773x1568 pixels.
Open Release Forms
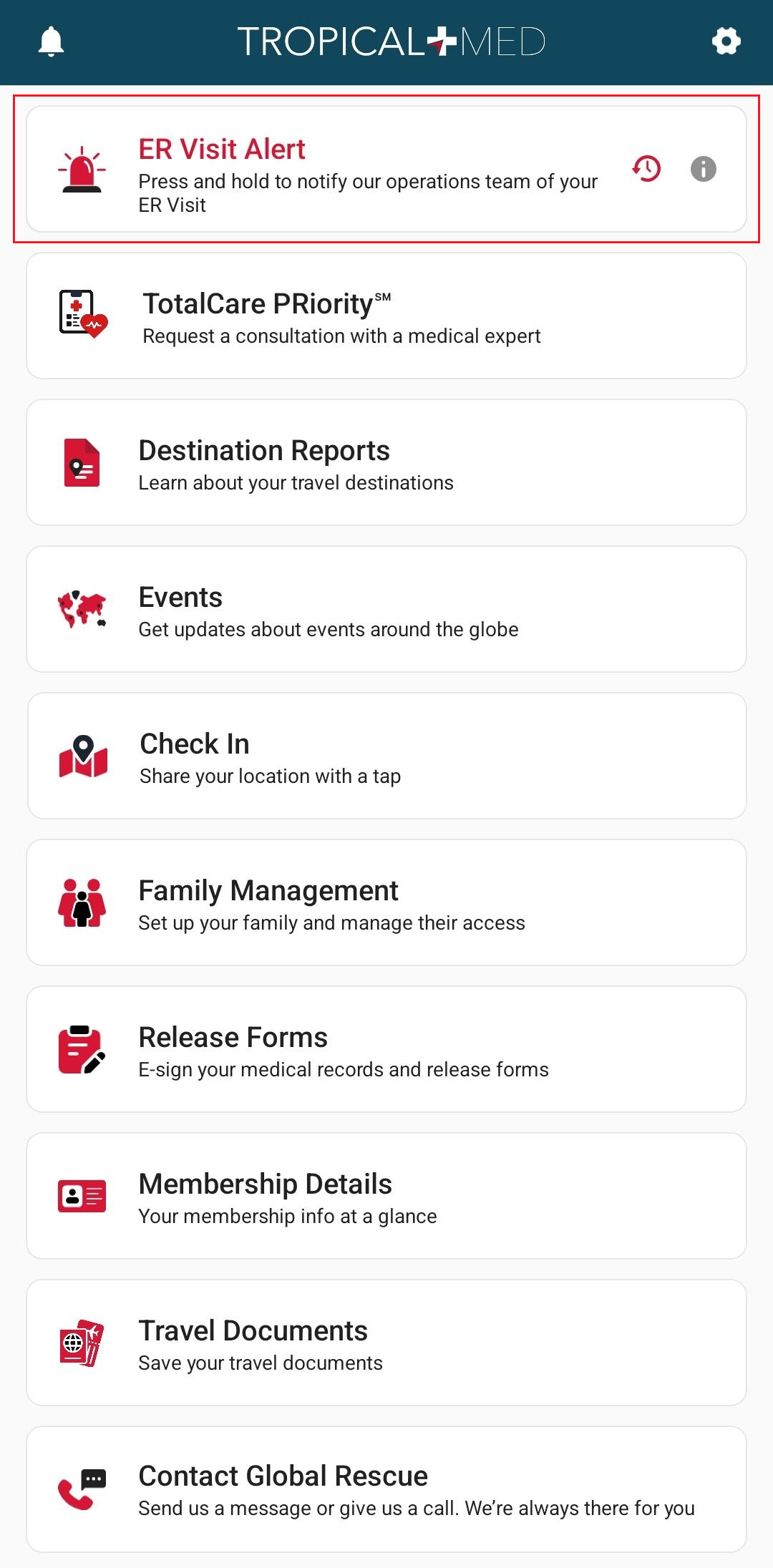pos(386,1049)
